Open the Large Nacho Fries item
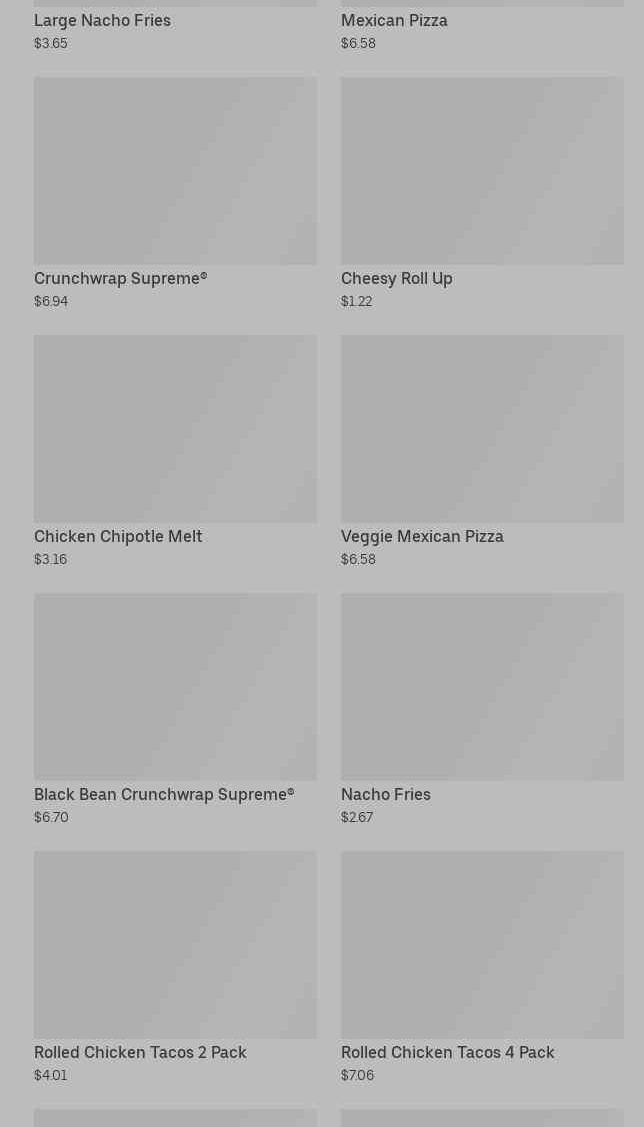The height and width of the screenshot is (1127, 644). pos(102,21)
